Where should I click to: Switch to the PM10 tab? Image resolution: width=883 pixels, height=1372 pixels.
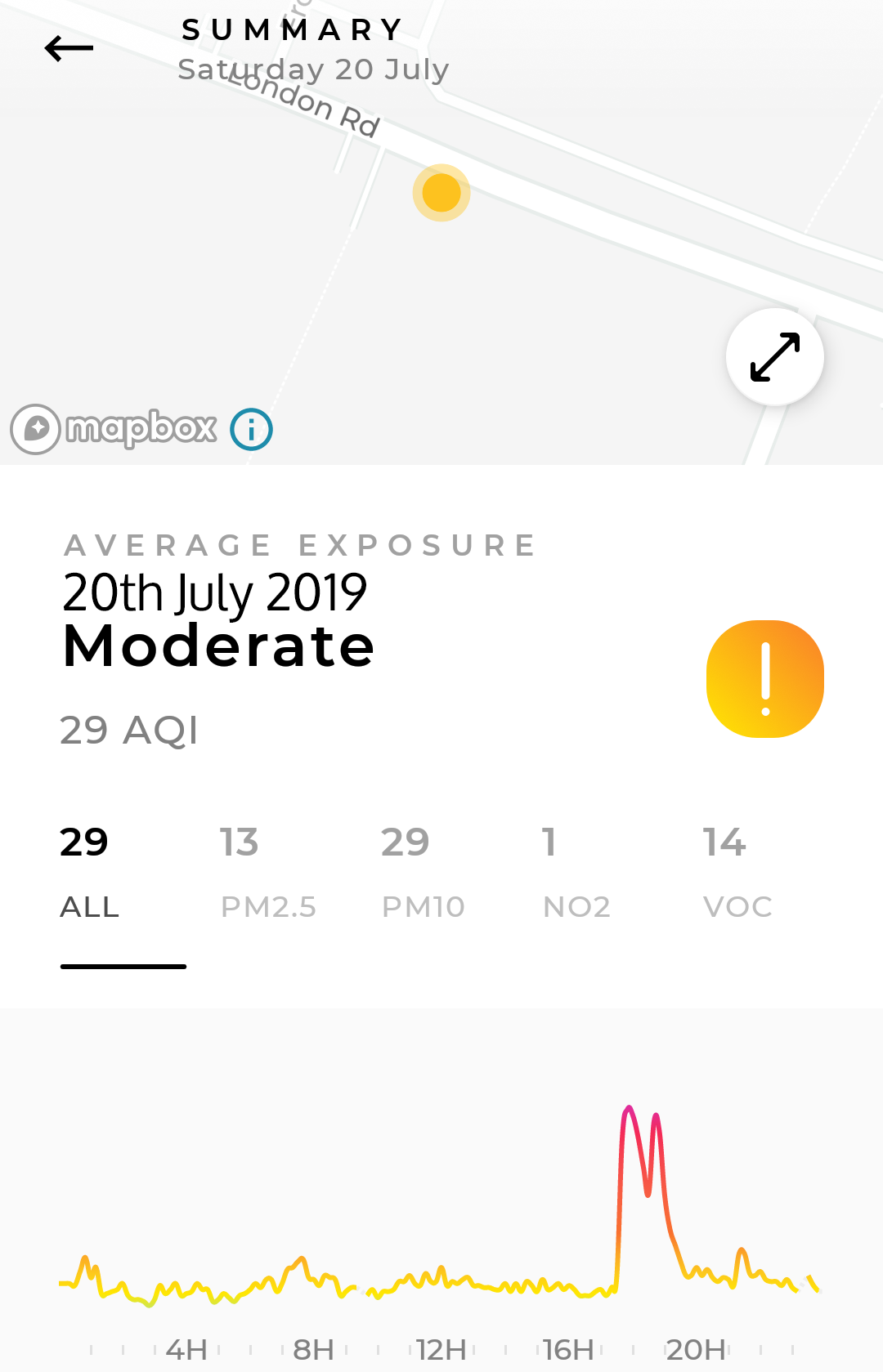[x=423, y=873]
